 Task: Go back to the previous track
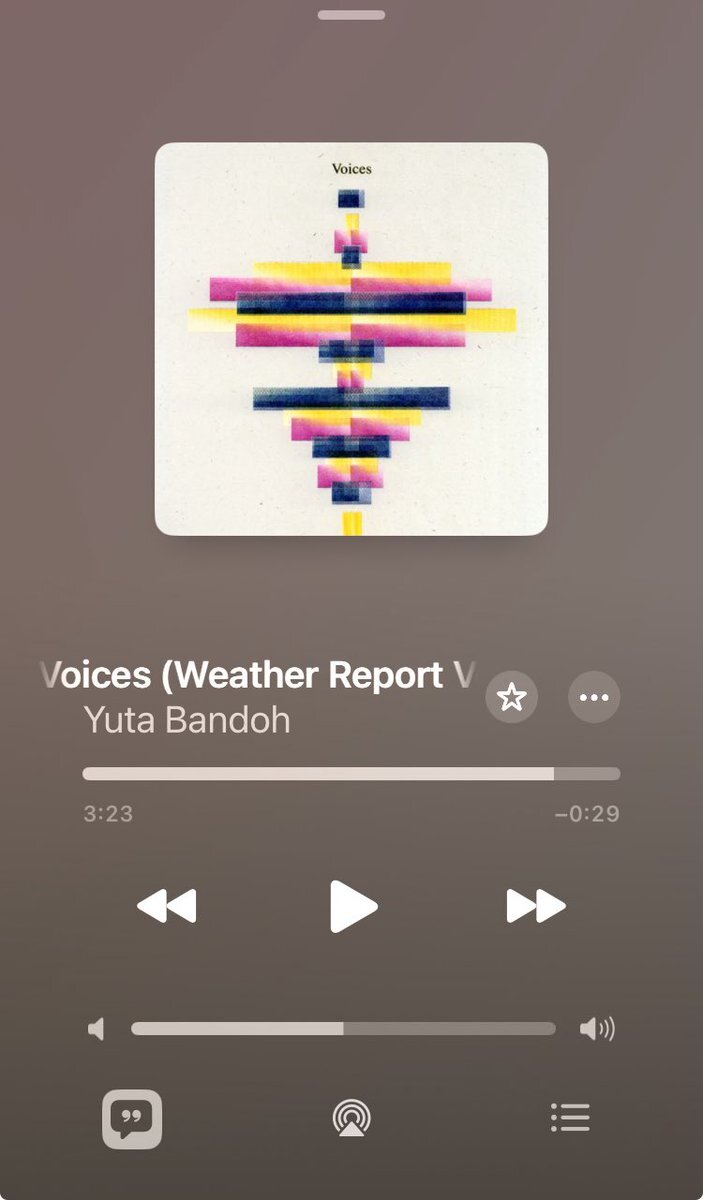pos(167,907)
